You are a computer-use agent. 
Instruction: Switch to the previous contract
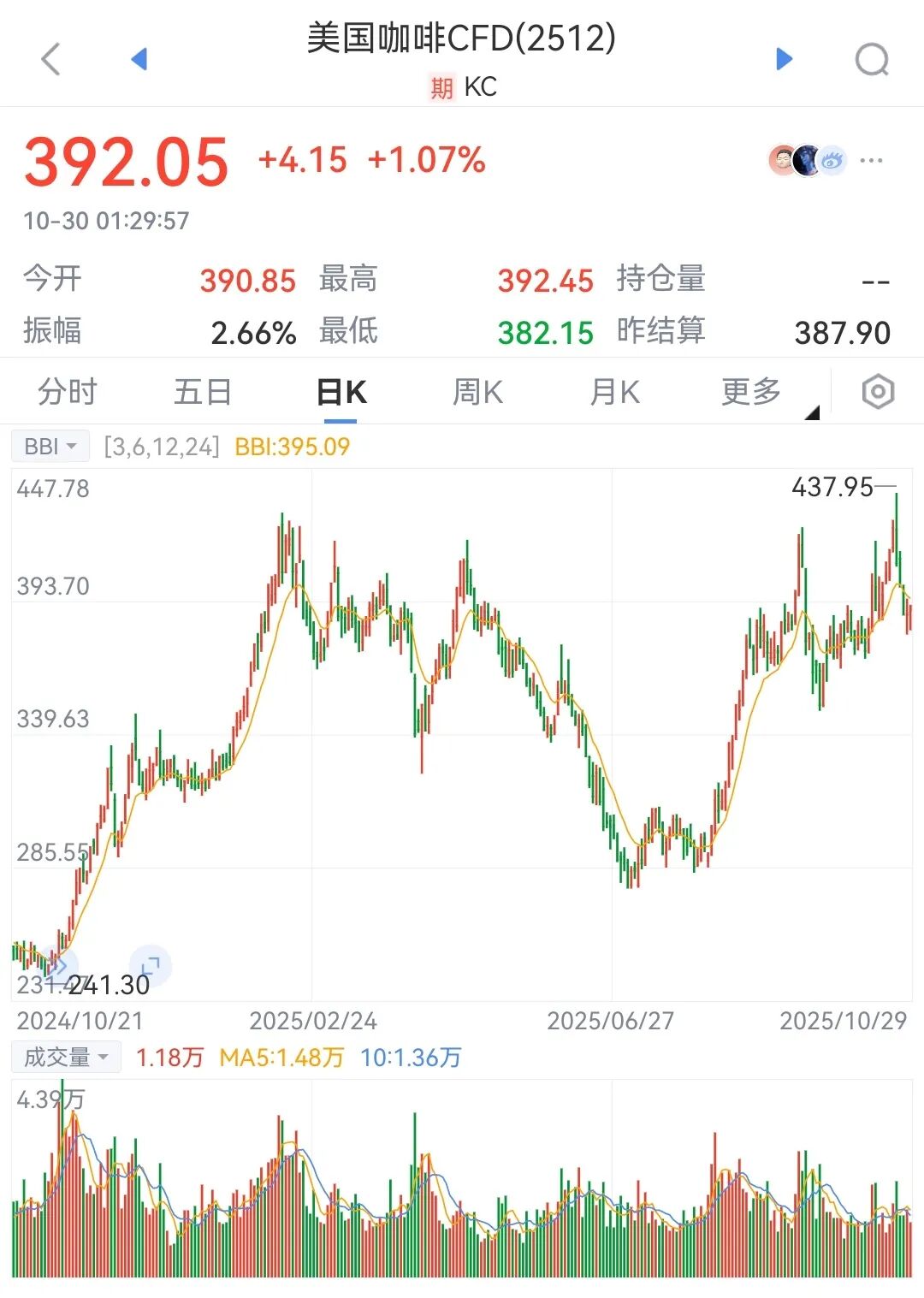pos(139,59)
